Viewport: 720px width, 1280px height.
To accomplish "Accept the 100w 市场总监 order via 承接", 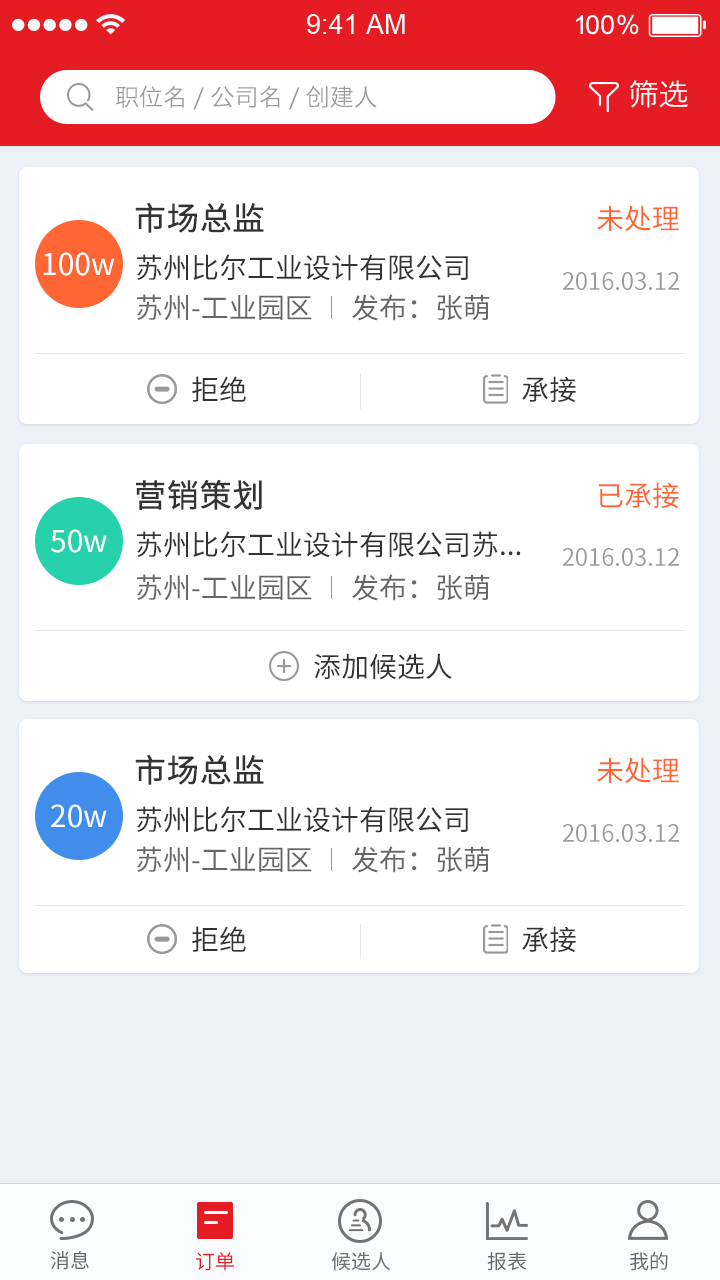I will [x=529, y=389].
